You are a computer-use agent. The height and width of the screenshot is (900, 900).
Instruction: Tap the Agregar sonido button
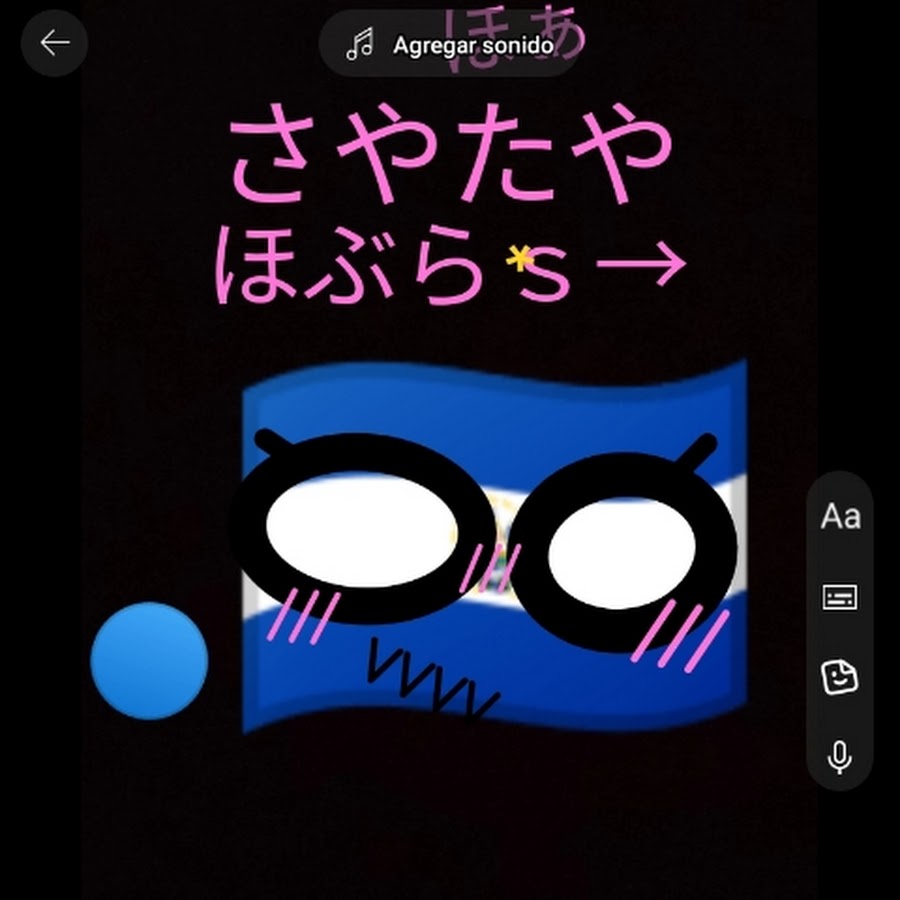click(450, 44)
